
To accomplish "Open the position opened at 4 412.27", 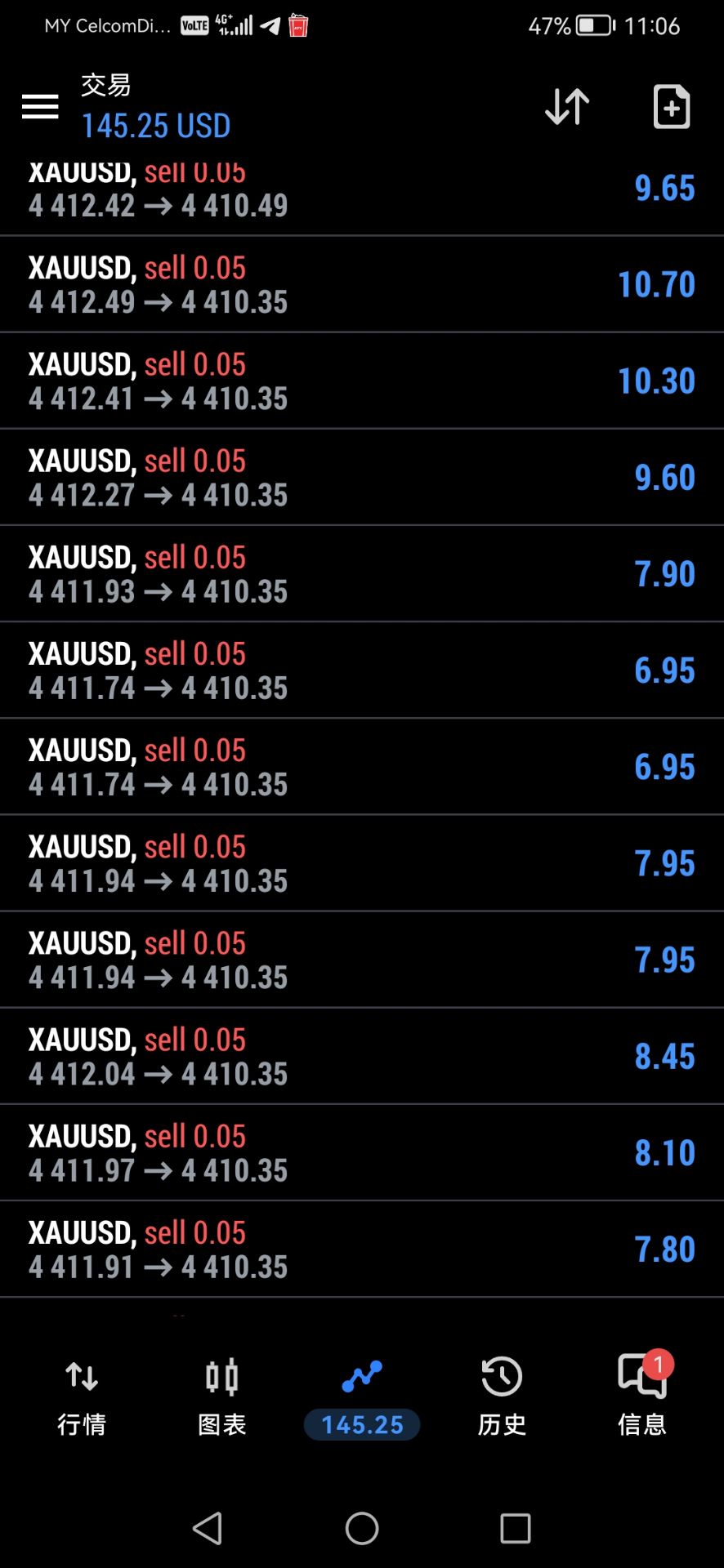I will tap(362, 477).
